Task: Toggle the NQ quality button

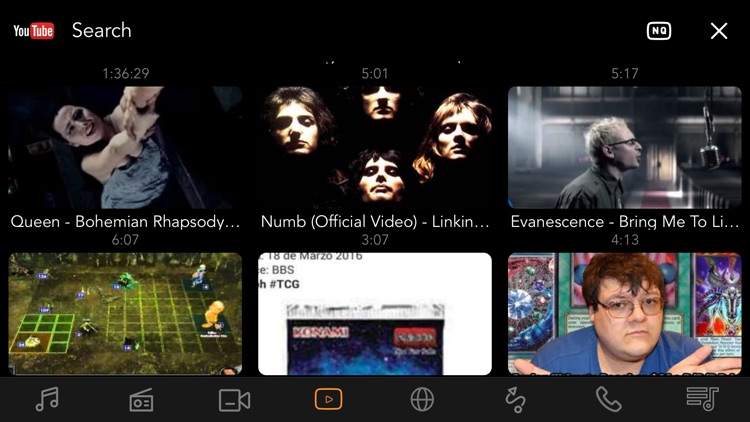Action: click(658, 31)
